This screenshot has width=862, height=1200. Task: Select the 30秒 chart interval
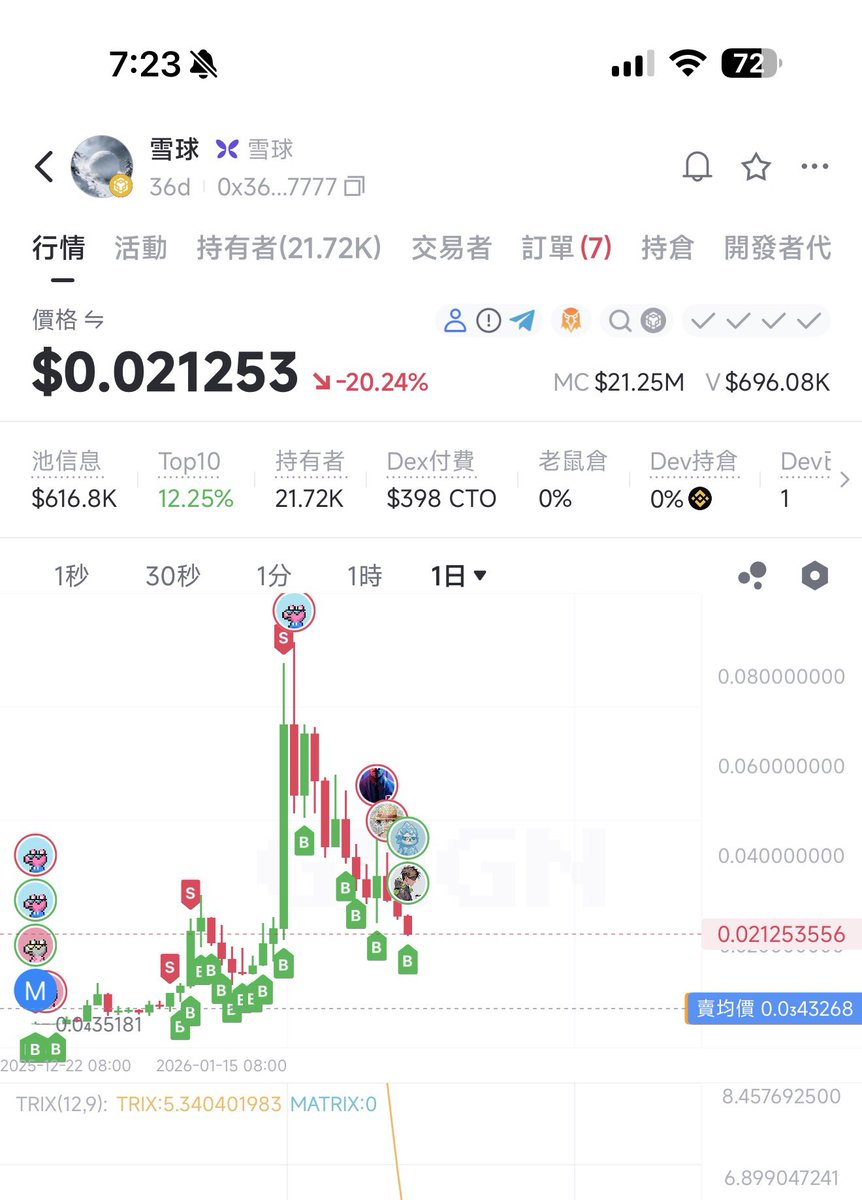click(x=173, y=576)
